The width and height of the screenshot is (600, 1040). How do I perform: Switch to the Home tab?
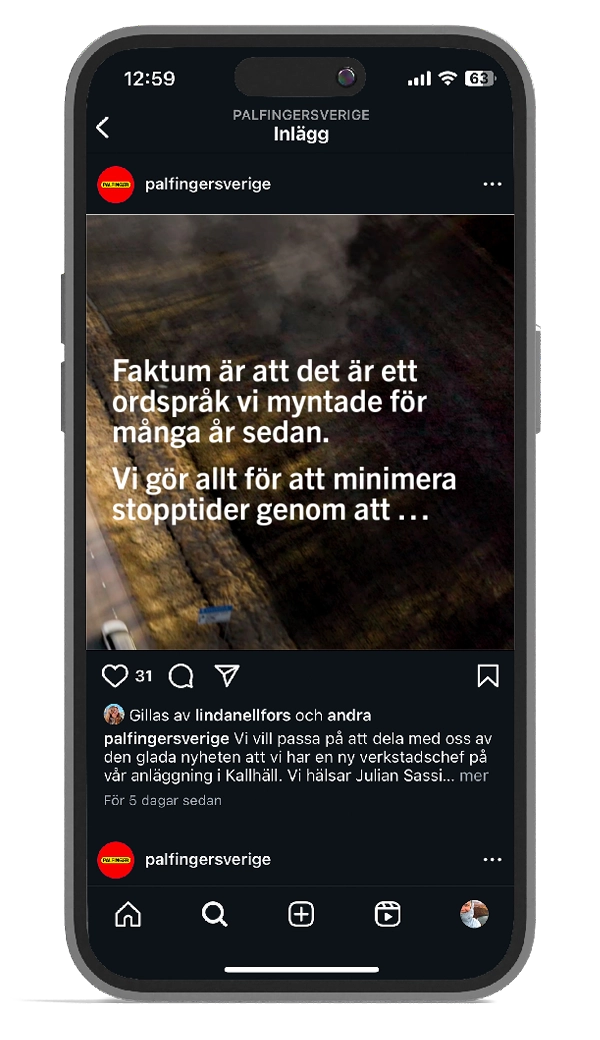click(x=128, y=914)
